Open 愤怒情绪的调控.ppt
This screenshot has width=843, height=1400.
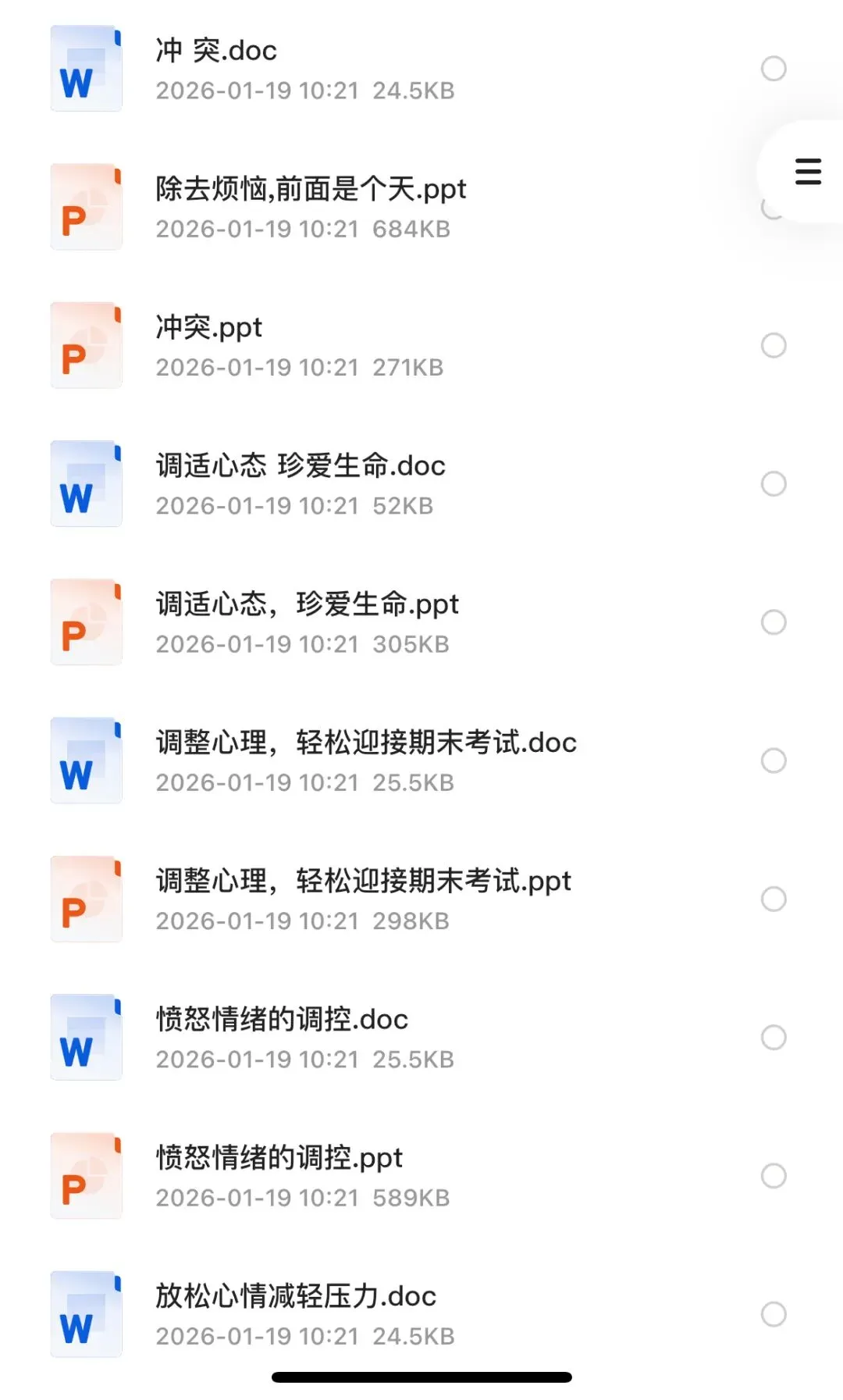279,1158
